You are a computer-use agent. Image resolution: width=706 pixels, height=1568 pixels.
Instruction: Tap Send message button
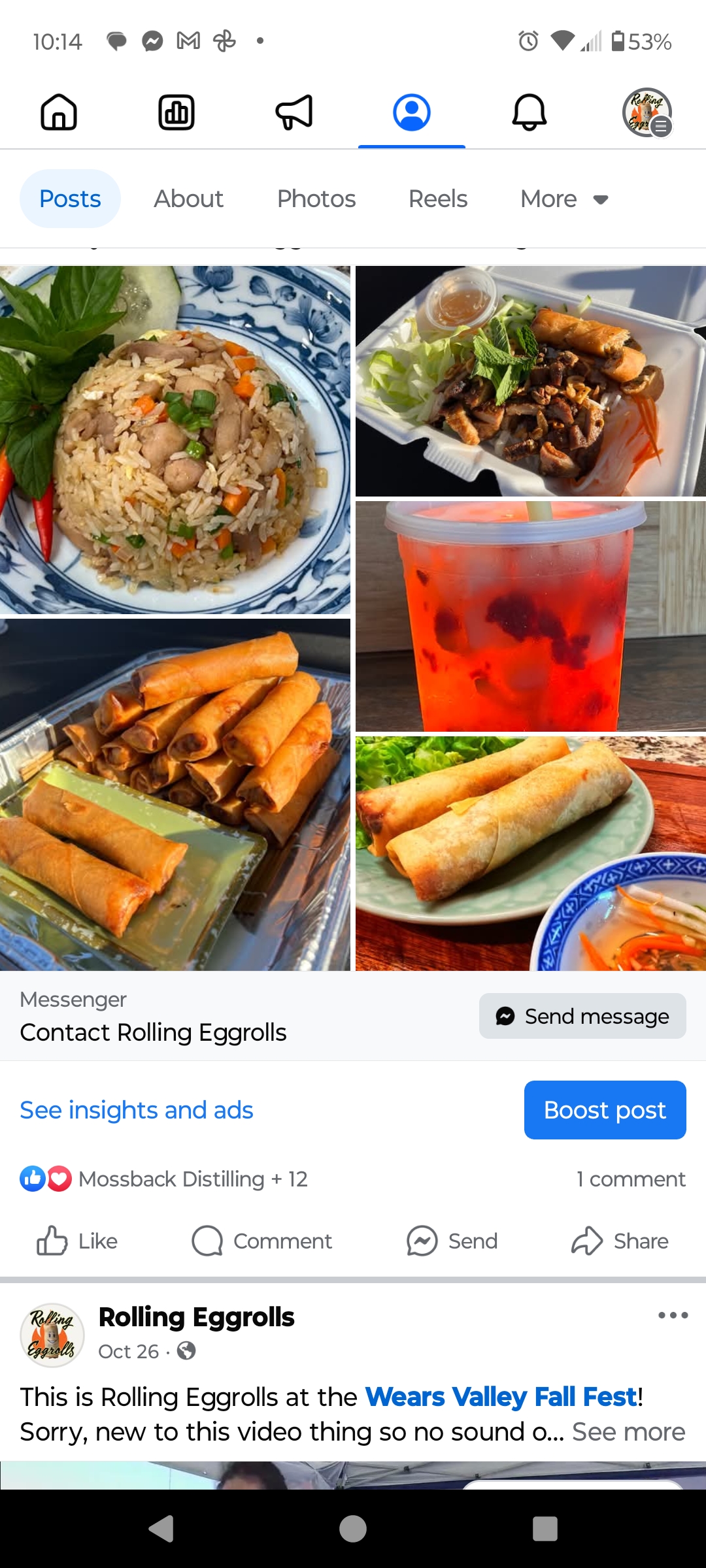(582, 1016)
